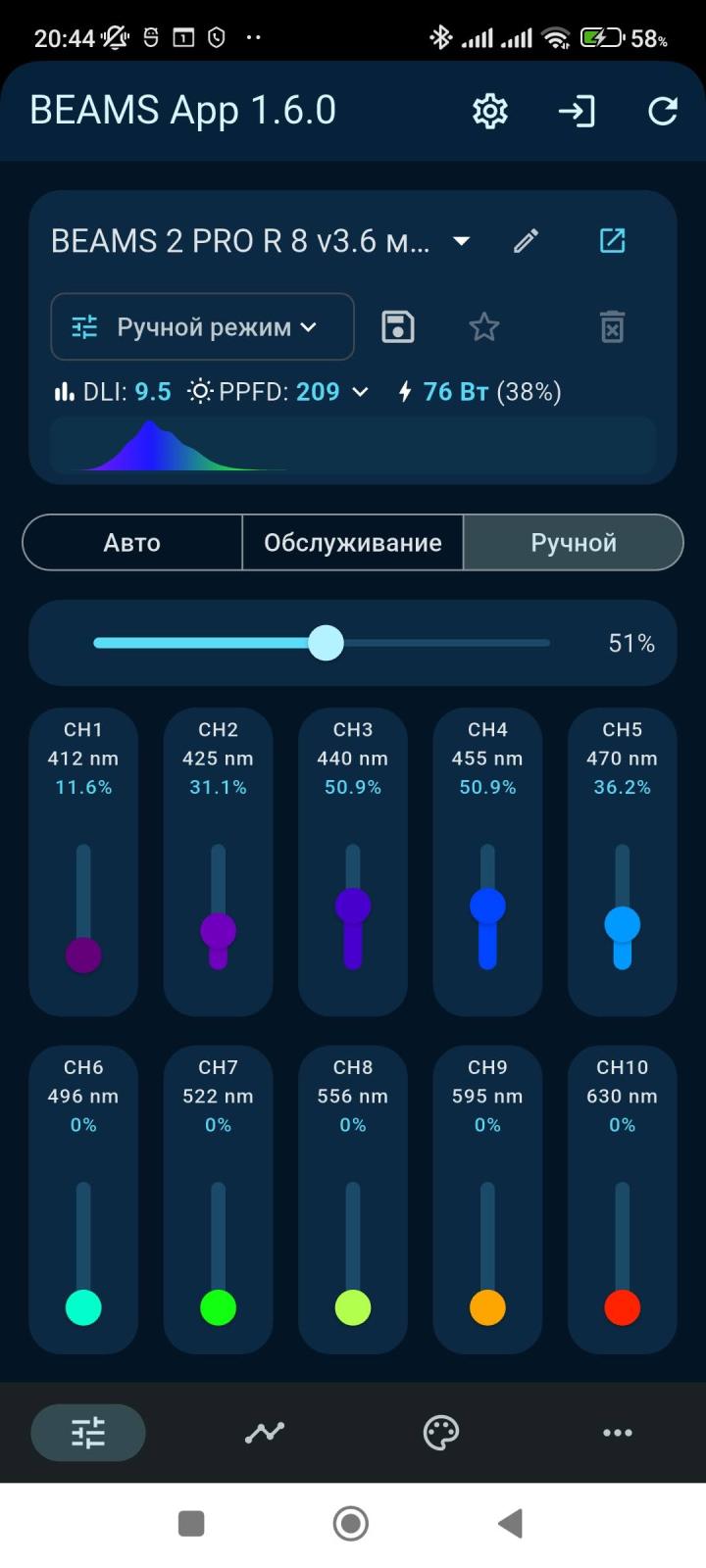
Task: Expand the PPFD value chevron
Action: pyautogui.click(x=360, y=392)
